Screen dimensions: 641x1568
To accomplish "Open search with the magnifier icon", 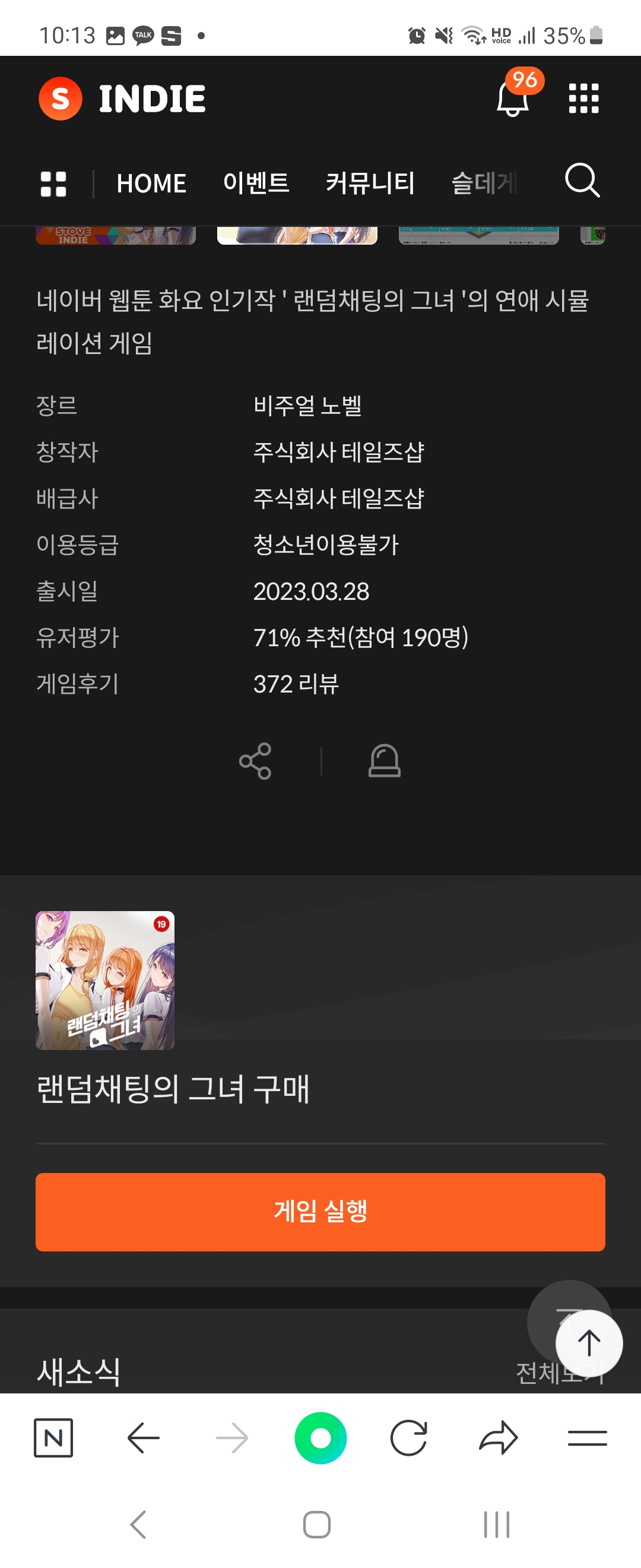I will pos(582,181).
